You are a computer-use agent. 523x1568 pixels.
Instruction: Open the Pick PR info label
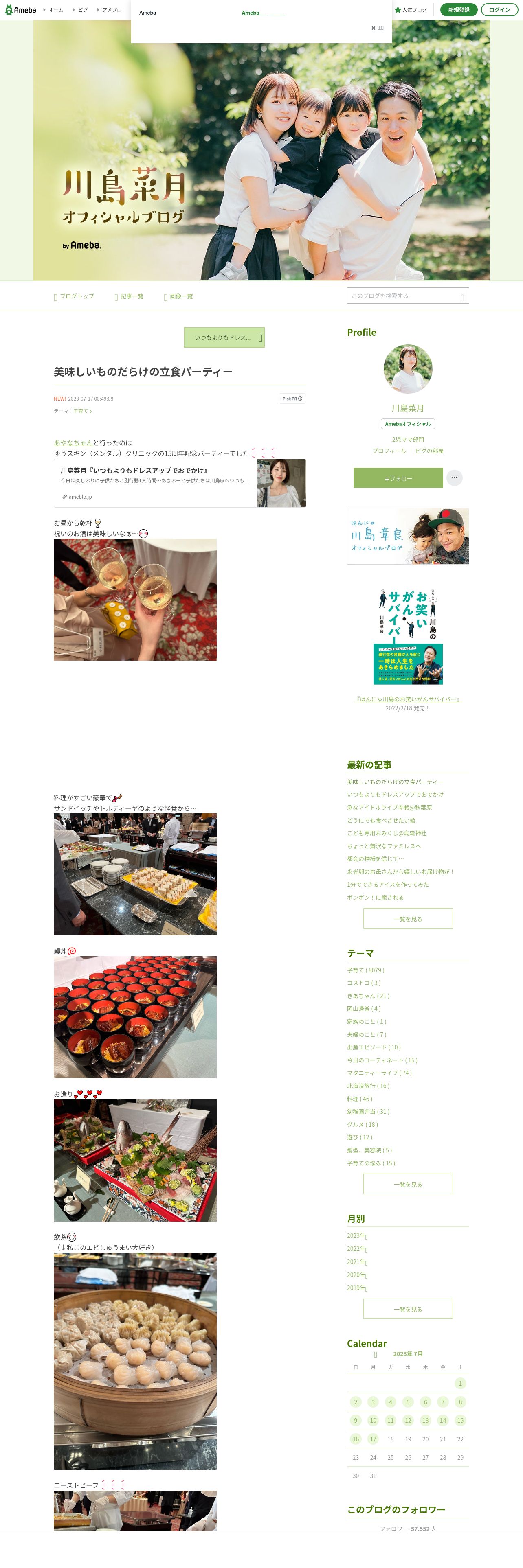click(292, 399)
